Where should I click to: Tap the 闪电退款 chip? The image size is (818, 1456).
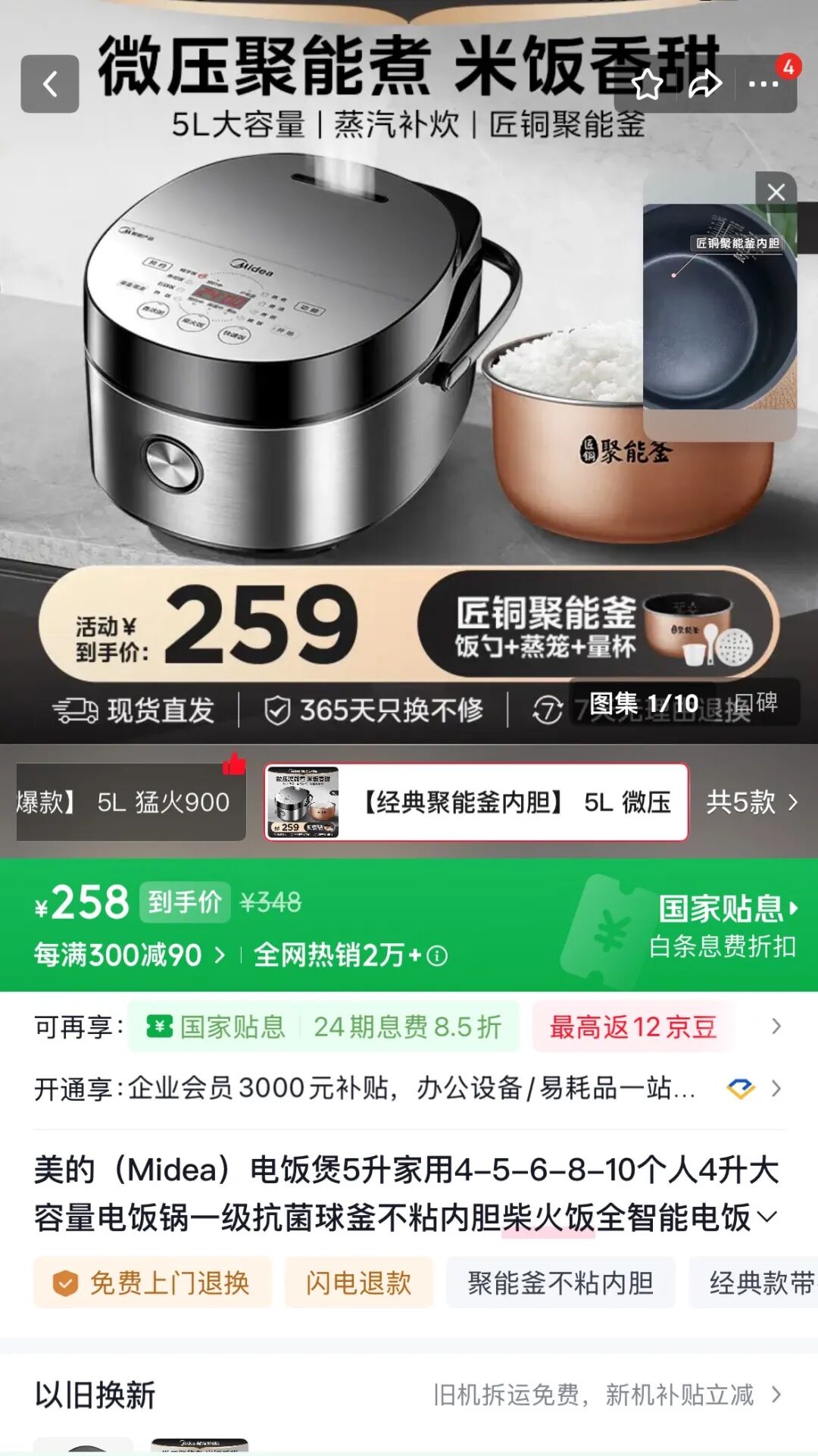(359, 1283)
